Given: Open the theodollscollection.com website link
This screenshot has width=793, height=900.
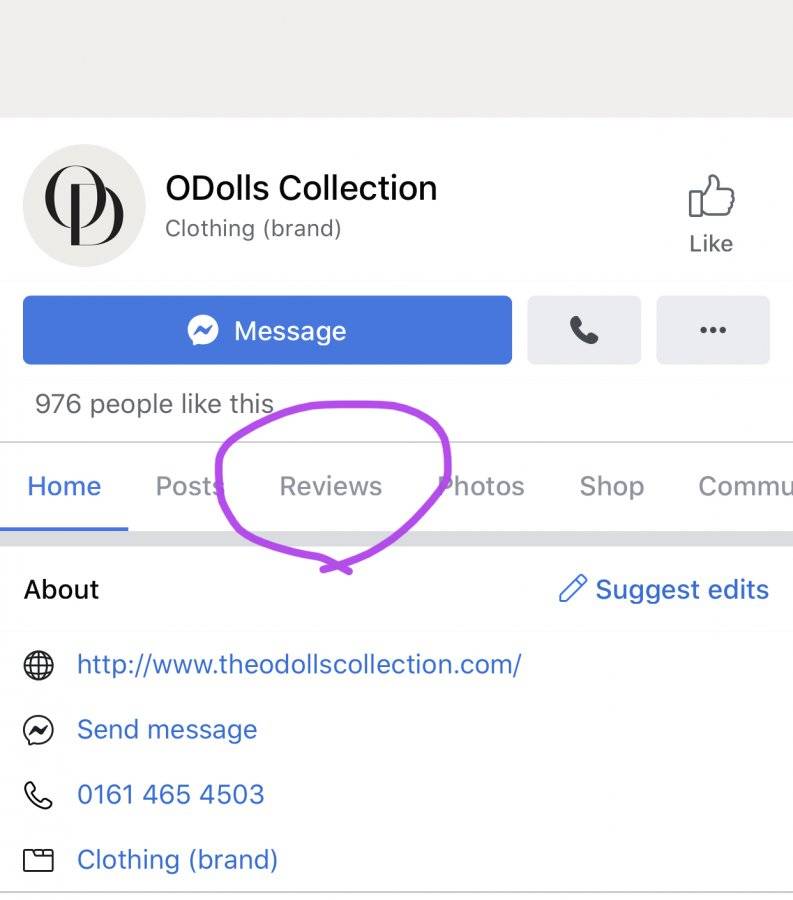Looking at the screenshot, I should [x=299, y=665].
